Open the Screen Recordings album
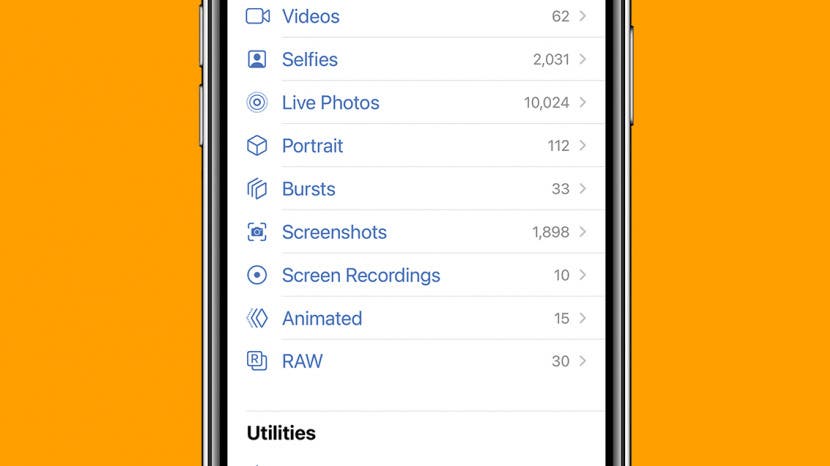 [360, 275]
